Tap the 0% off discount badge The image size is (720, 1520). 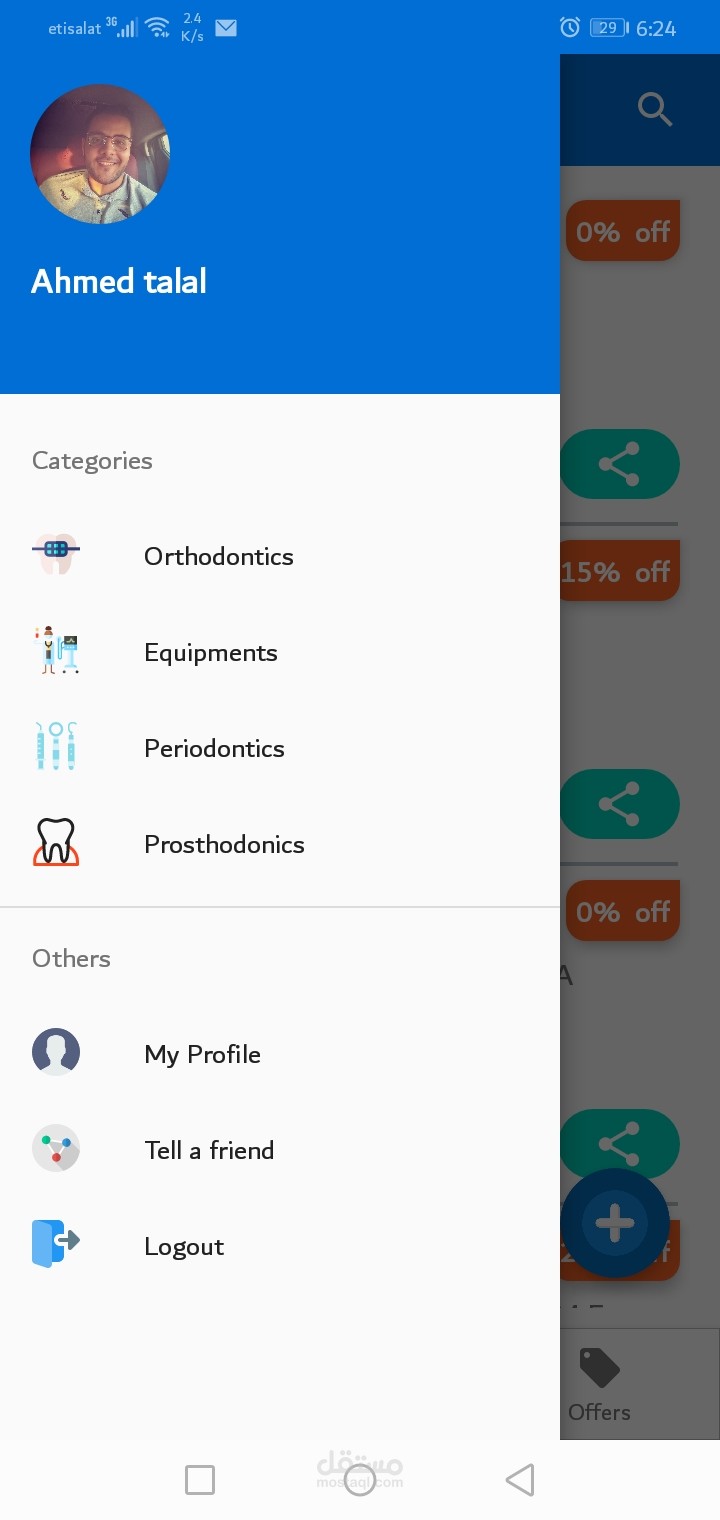coord(622,230)
